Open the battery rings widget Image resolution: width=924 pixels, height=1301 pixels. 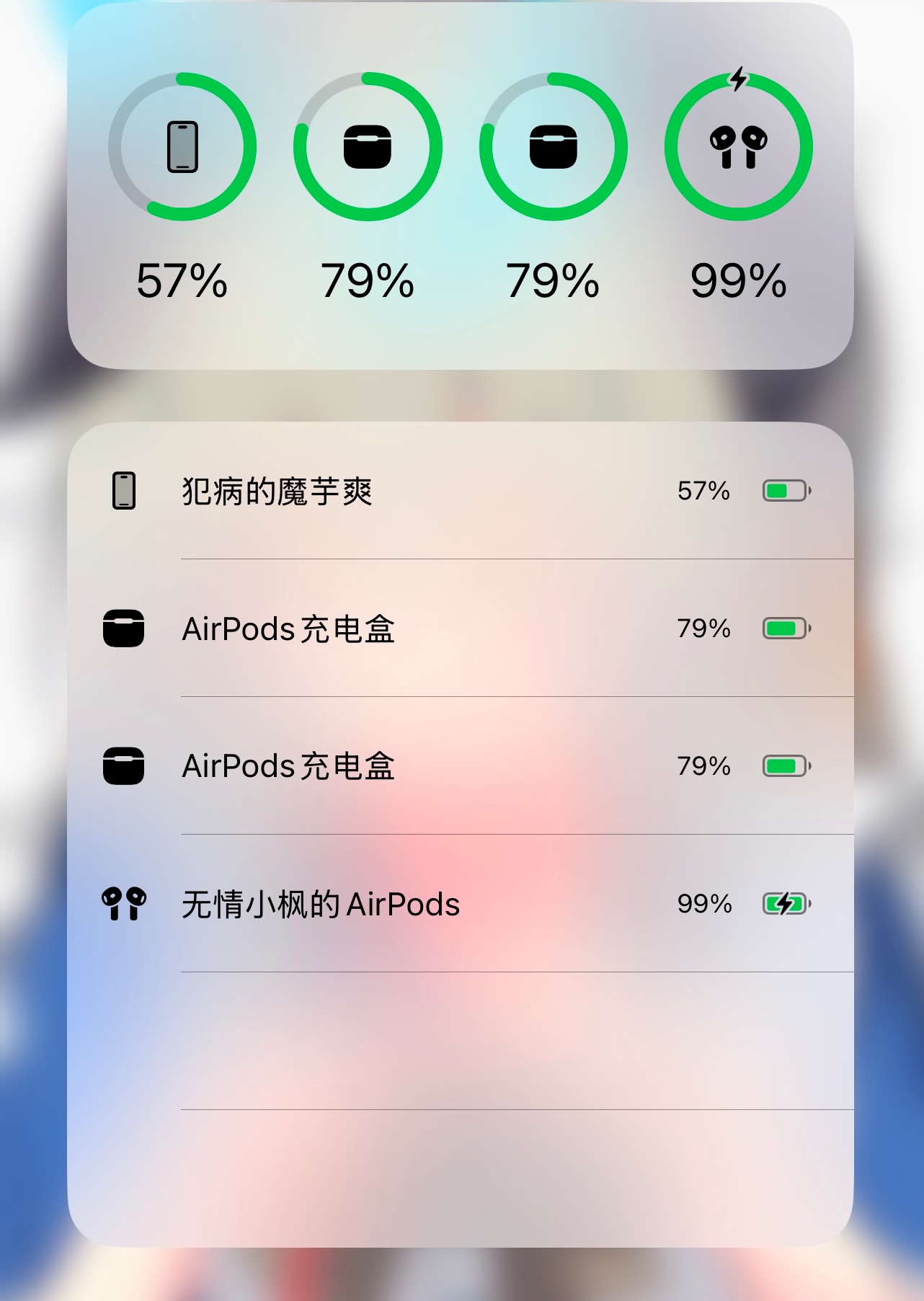click(x=460, y=186)
